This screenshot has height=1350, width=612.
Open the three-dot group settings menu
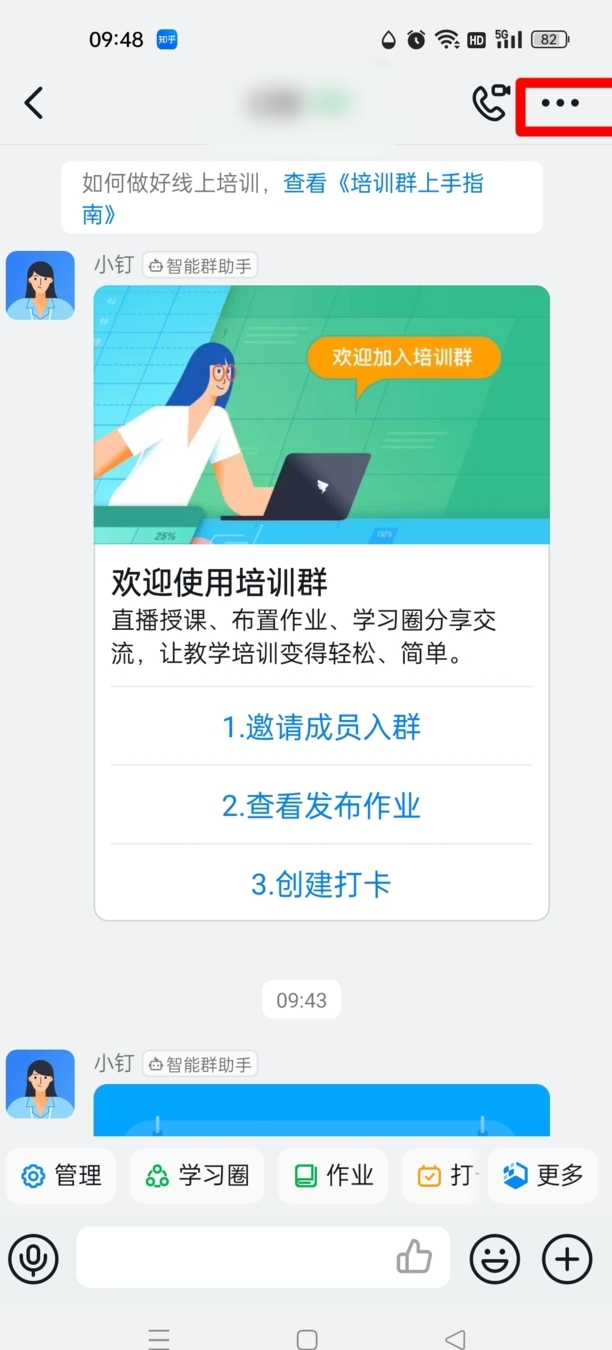point(560,102)
